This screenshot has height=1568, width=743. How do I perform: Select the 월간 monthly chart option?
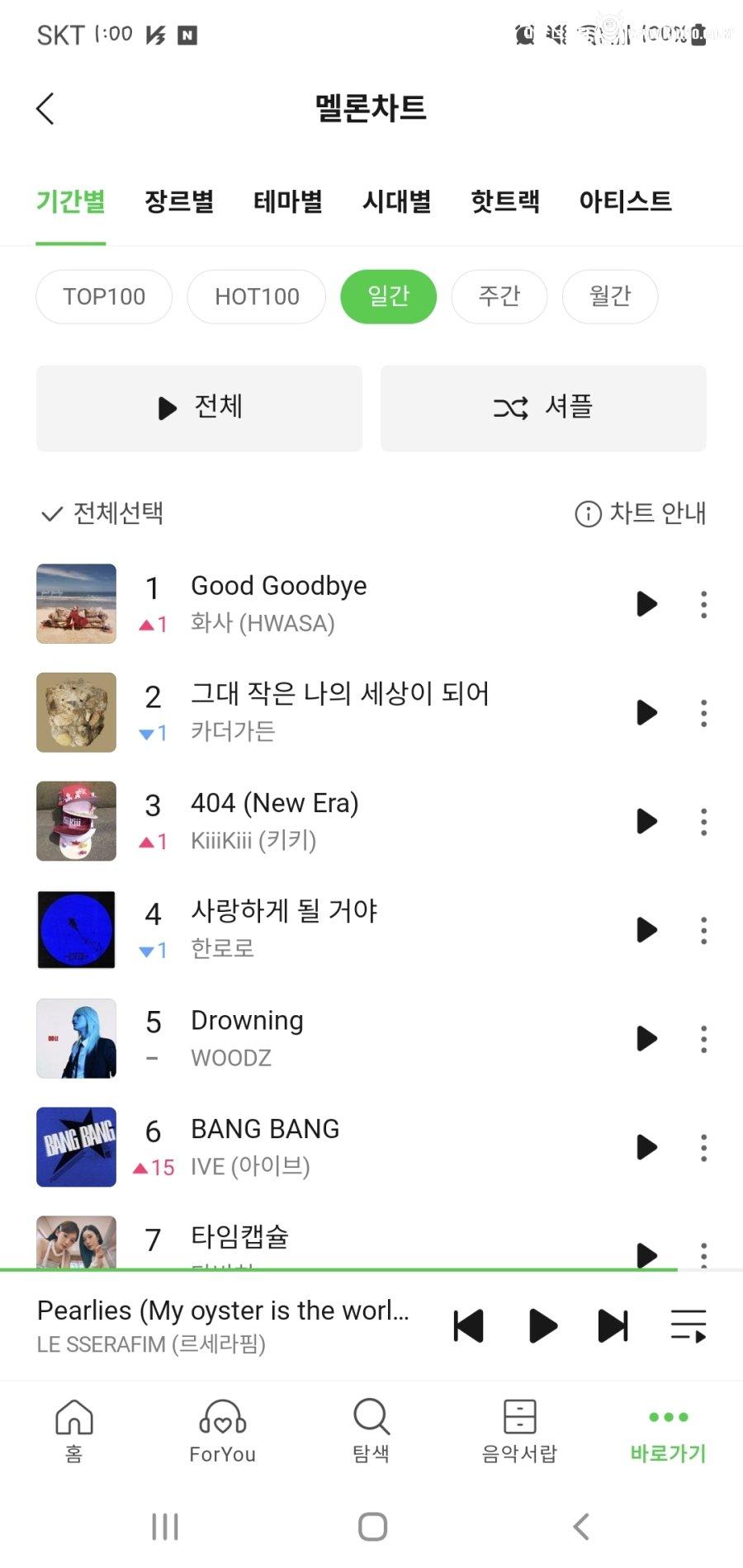click(x=609, y=296)
